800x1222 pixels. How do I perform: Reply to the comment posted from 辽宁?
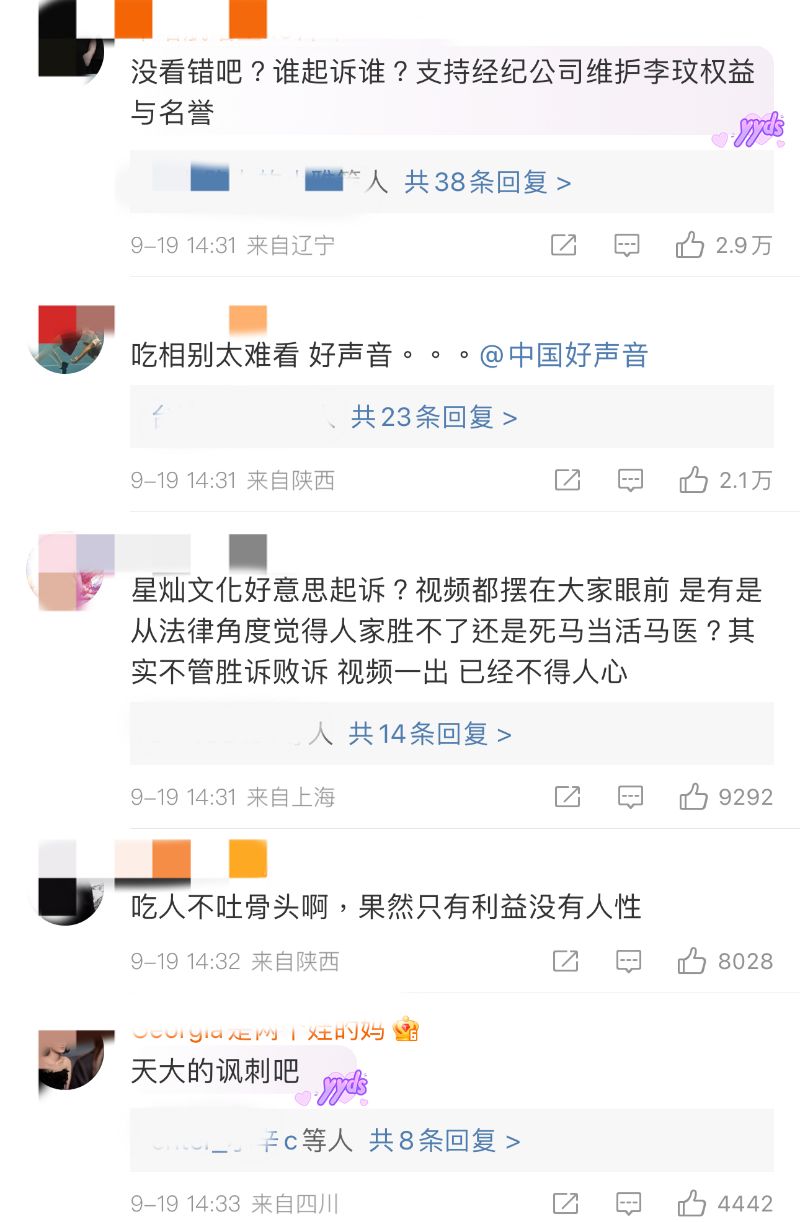click(x=627, y=245)
